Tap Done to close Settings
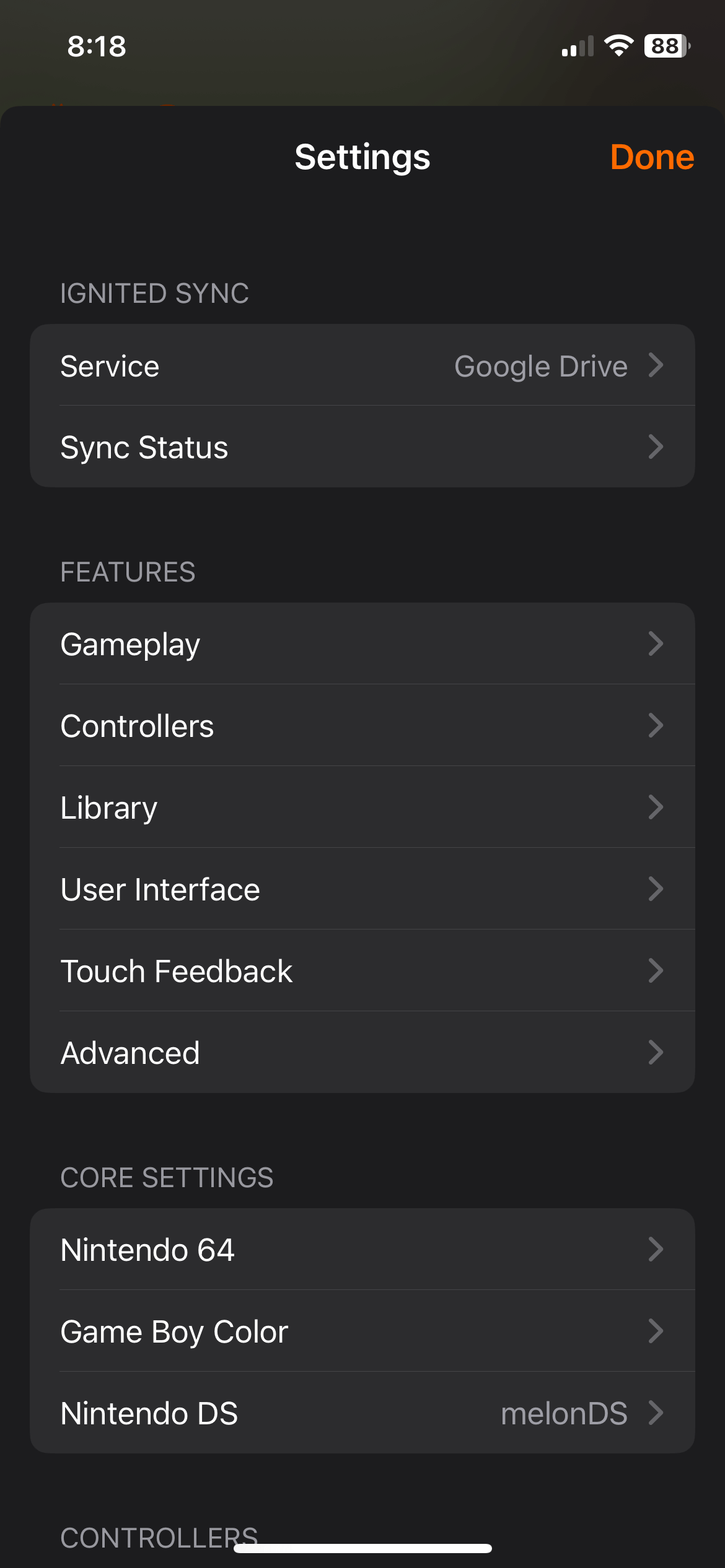The width and height of the screenshot is (725, 1568). pyautogui.click(x=651, y=157)
